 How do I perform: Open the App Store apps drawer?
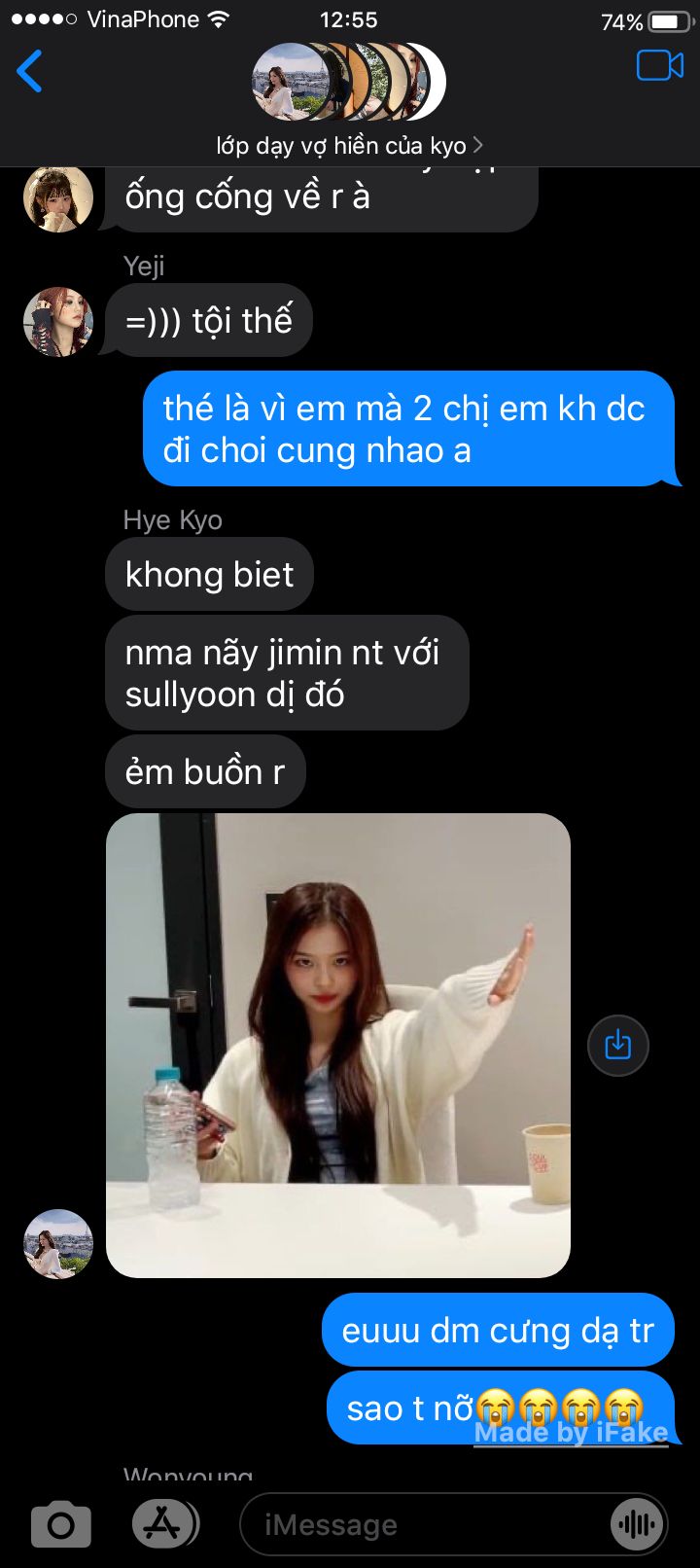[164, 1524]
